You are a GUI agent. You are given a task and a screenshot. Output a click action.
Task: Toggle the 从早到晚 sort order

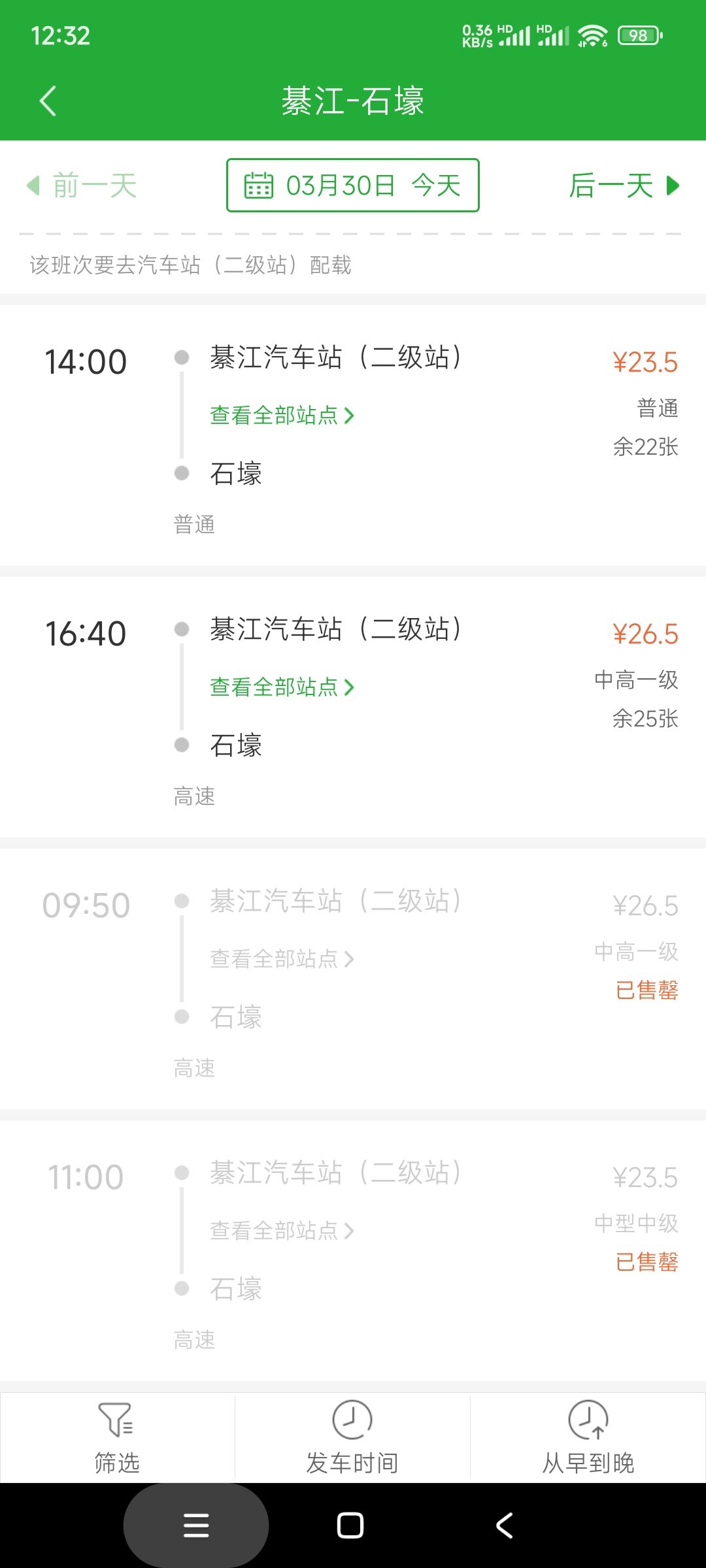pyautogui.click(x=588, y=1438)
